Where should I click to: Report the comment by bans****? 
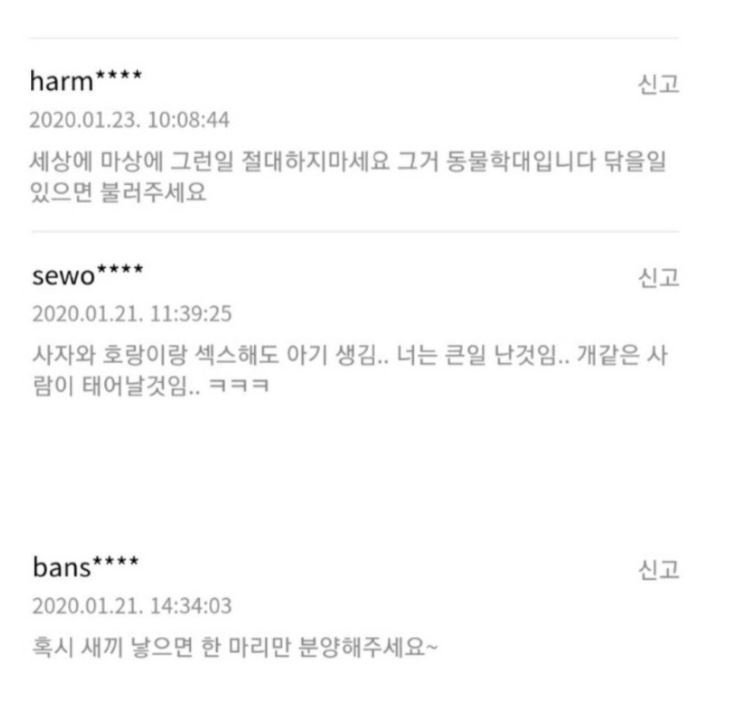point(658,570)
